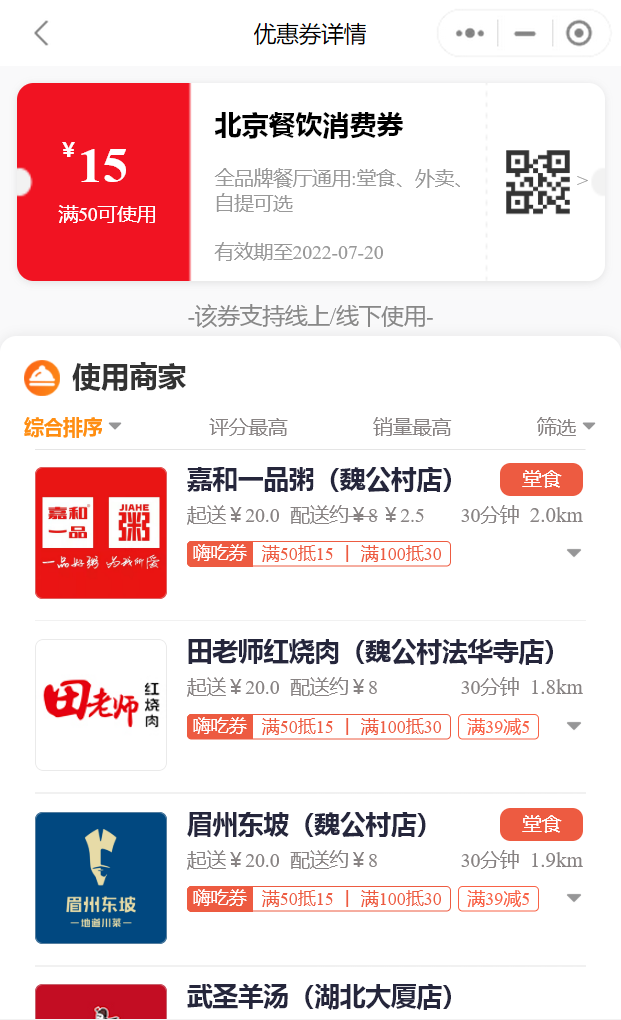The image size is (621, 1020).
Task: Close the mini program via circle icon
Action: coord(578,33)
